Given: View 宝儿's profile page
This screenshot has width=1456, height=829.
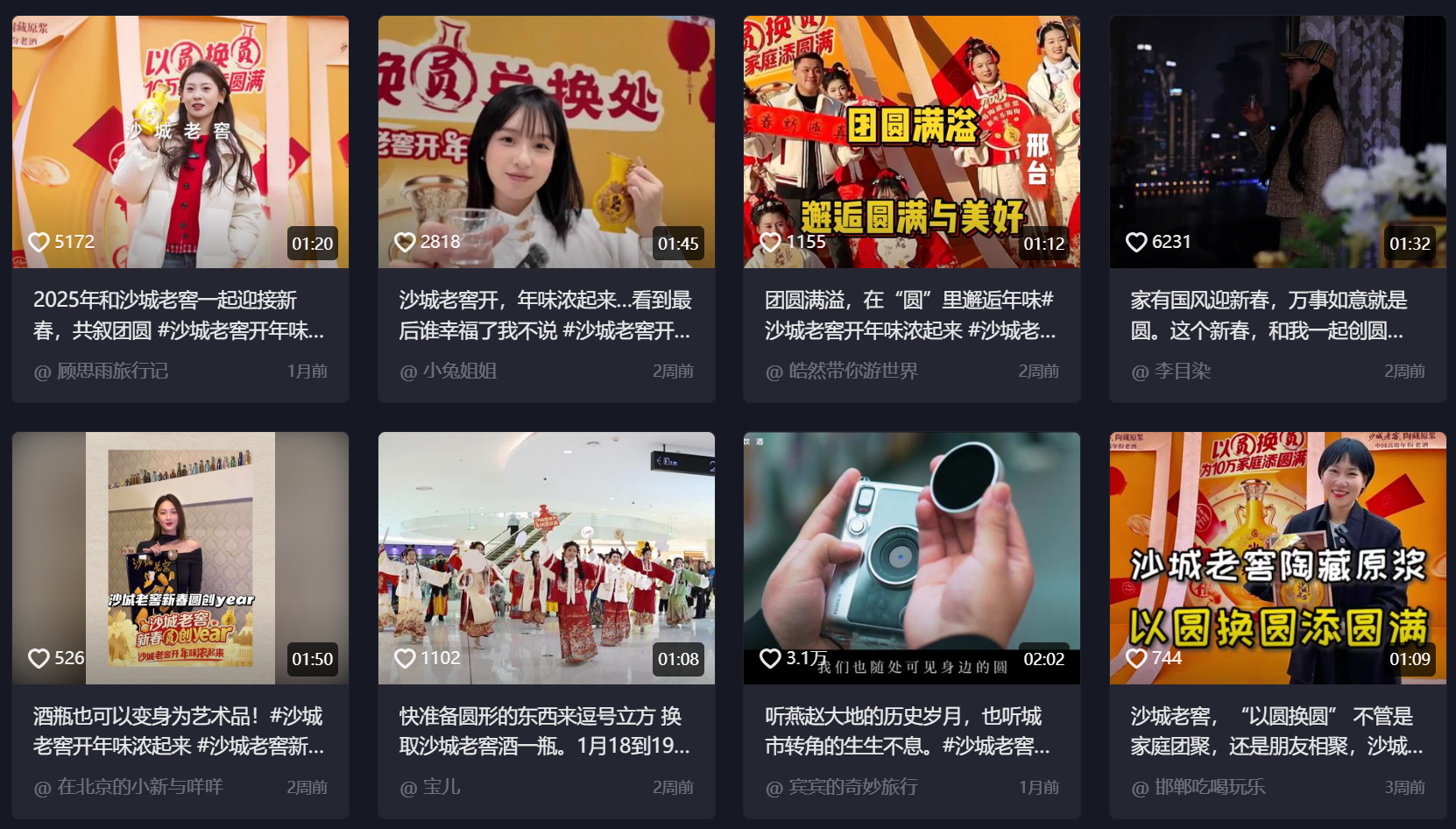Looking at the screenshot, I should (x=441, y=787).
